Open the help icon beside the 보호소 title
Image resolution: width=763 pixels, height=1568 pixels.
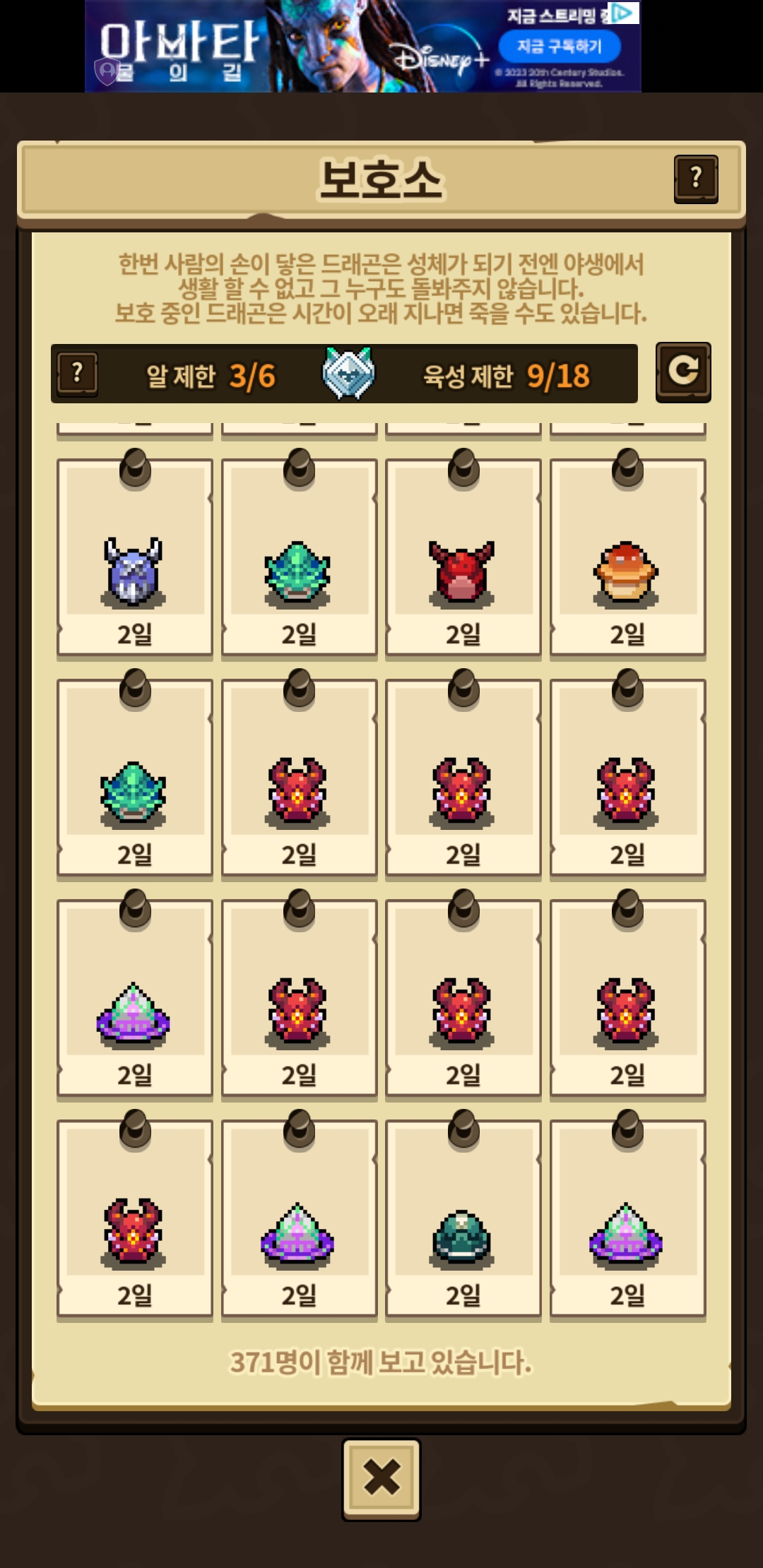(696, 179)
